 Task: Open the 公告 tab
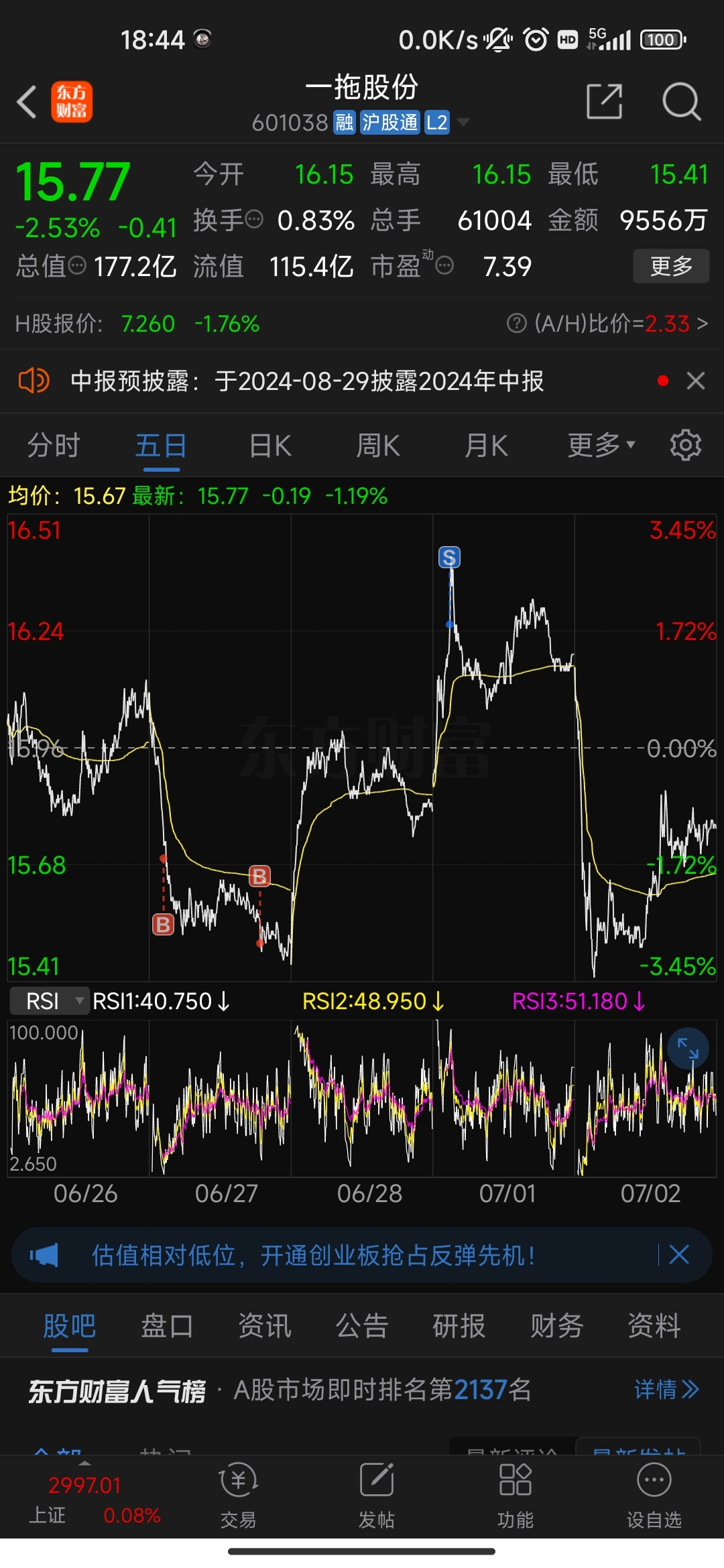coord(362,1326)
